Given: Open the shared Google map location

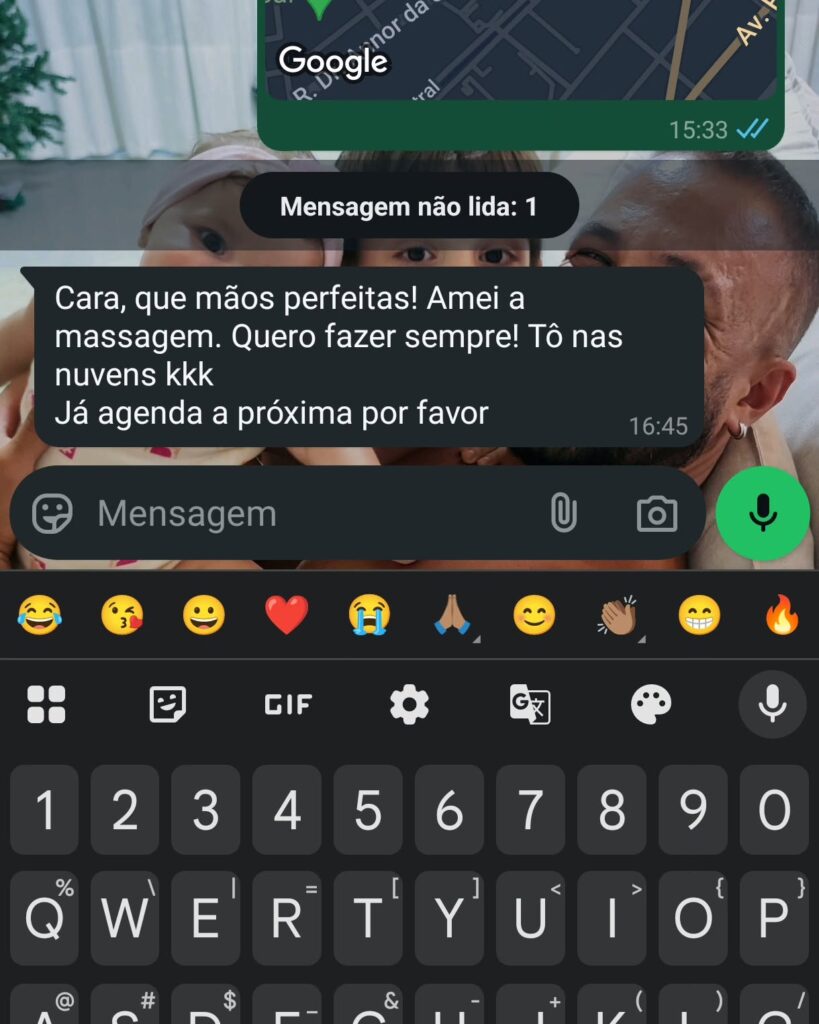Looking at the screenshot, I should pyautogui.click(x=520, y=50).
